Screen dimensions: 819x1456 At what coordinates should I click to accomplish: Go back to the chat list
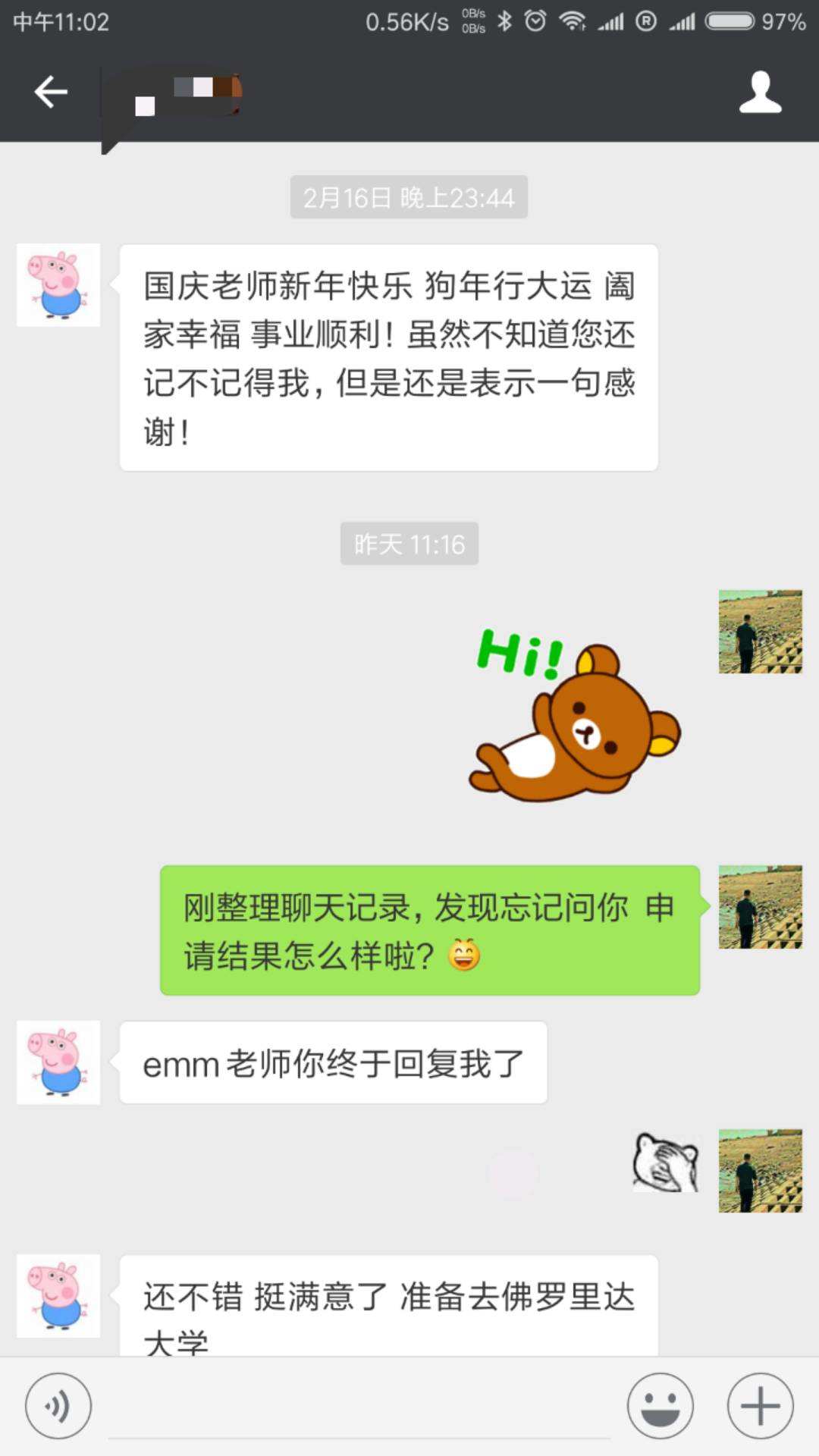pyautogui.click(x=51, y=93)
